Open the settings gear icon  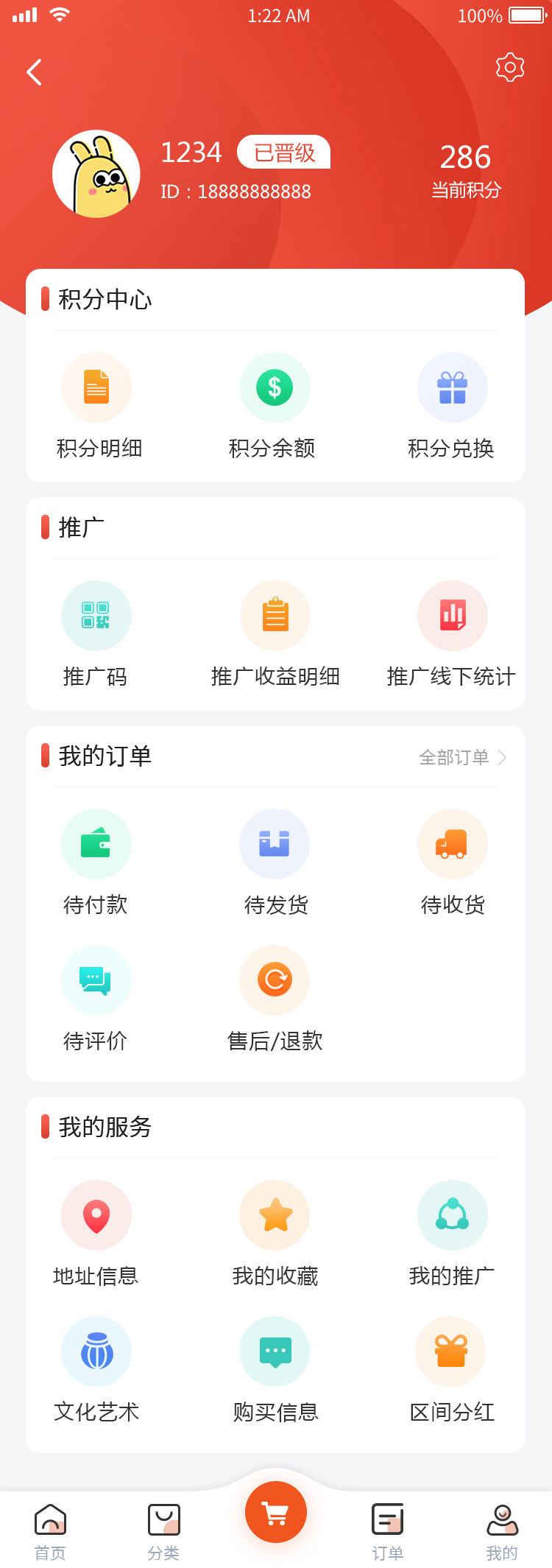(x=510, y=68)
